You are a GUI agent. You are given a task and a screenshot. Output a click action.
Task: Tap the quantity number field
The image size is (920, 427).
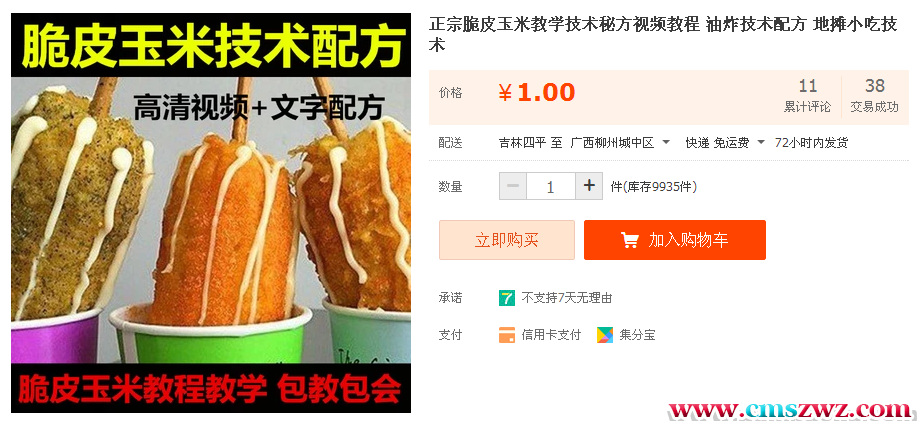[550, 186]
